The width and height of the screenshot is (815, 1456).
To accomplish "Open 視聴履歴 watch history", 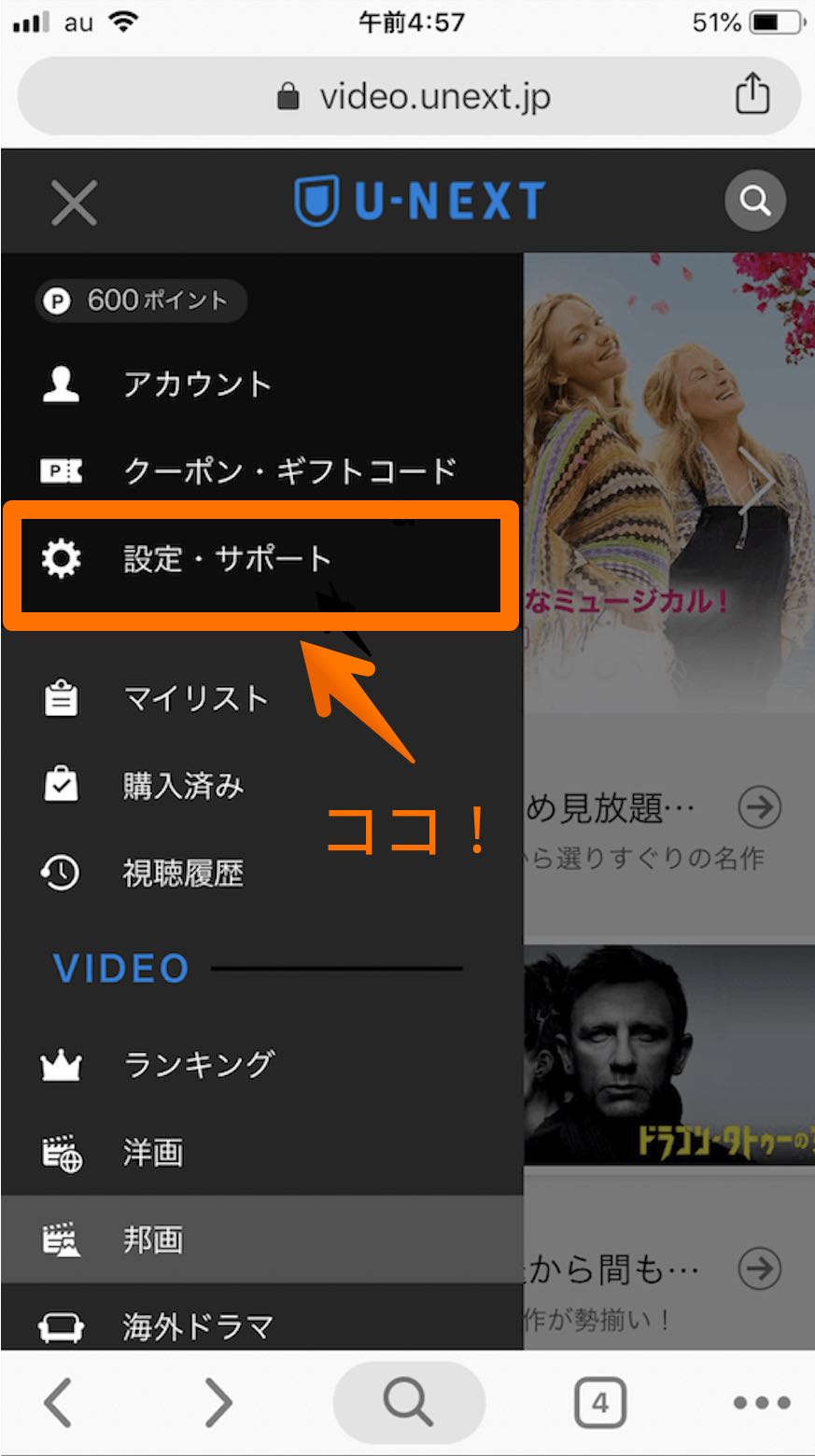I will coord(183,874).
